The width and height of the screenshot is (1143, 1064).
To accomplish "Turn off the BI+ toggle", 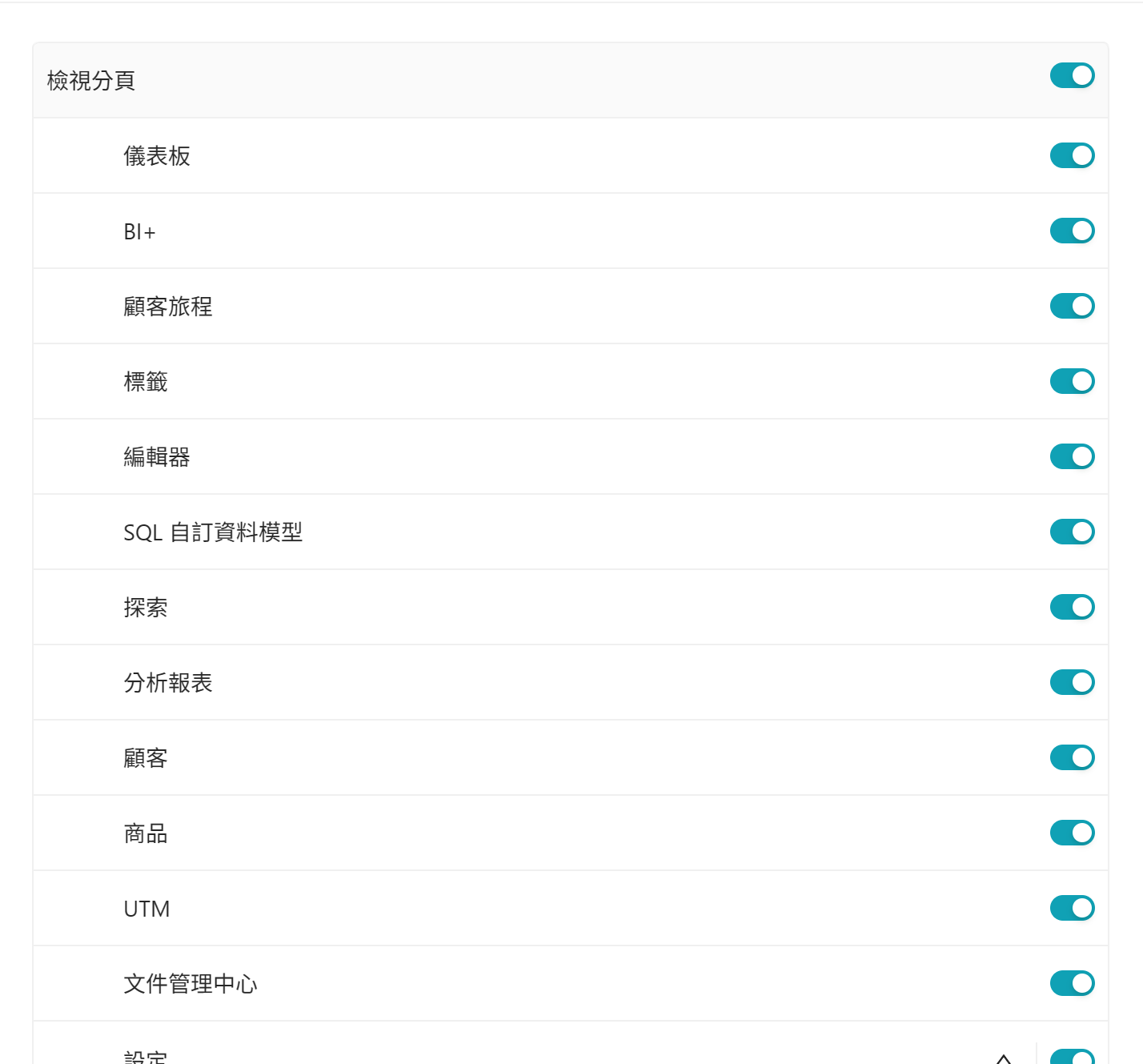I will point(1072,231).
